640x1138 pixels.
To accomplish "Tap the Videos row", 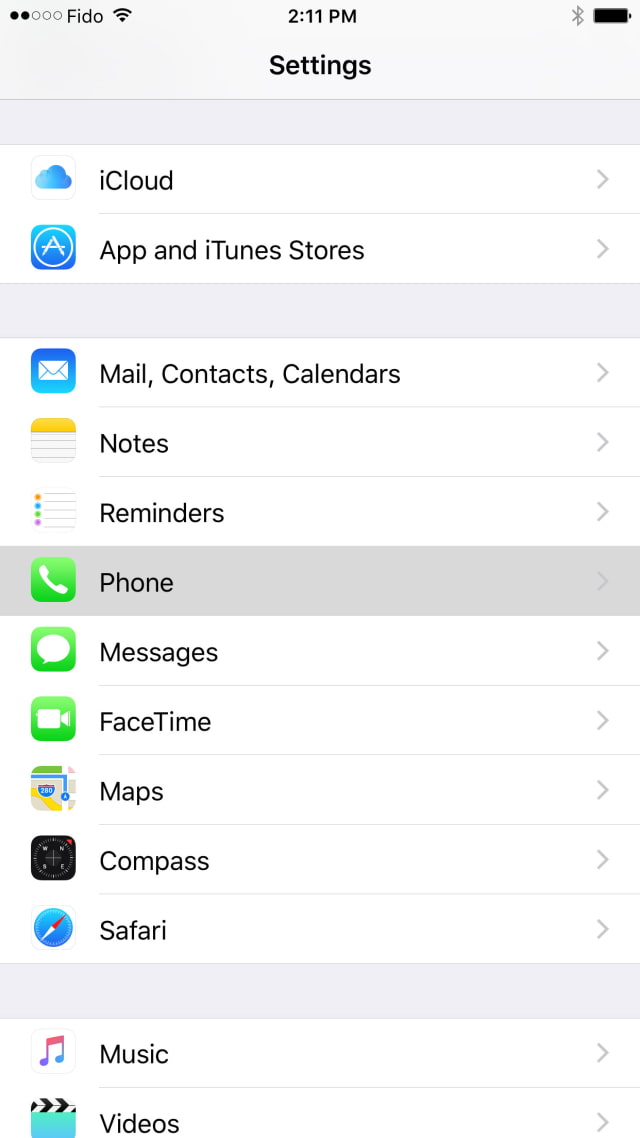I will 320,1120.
